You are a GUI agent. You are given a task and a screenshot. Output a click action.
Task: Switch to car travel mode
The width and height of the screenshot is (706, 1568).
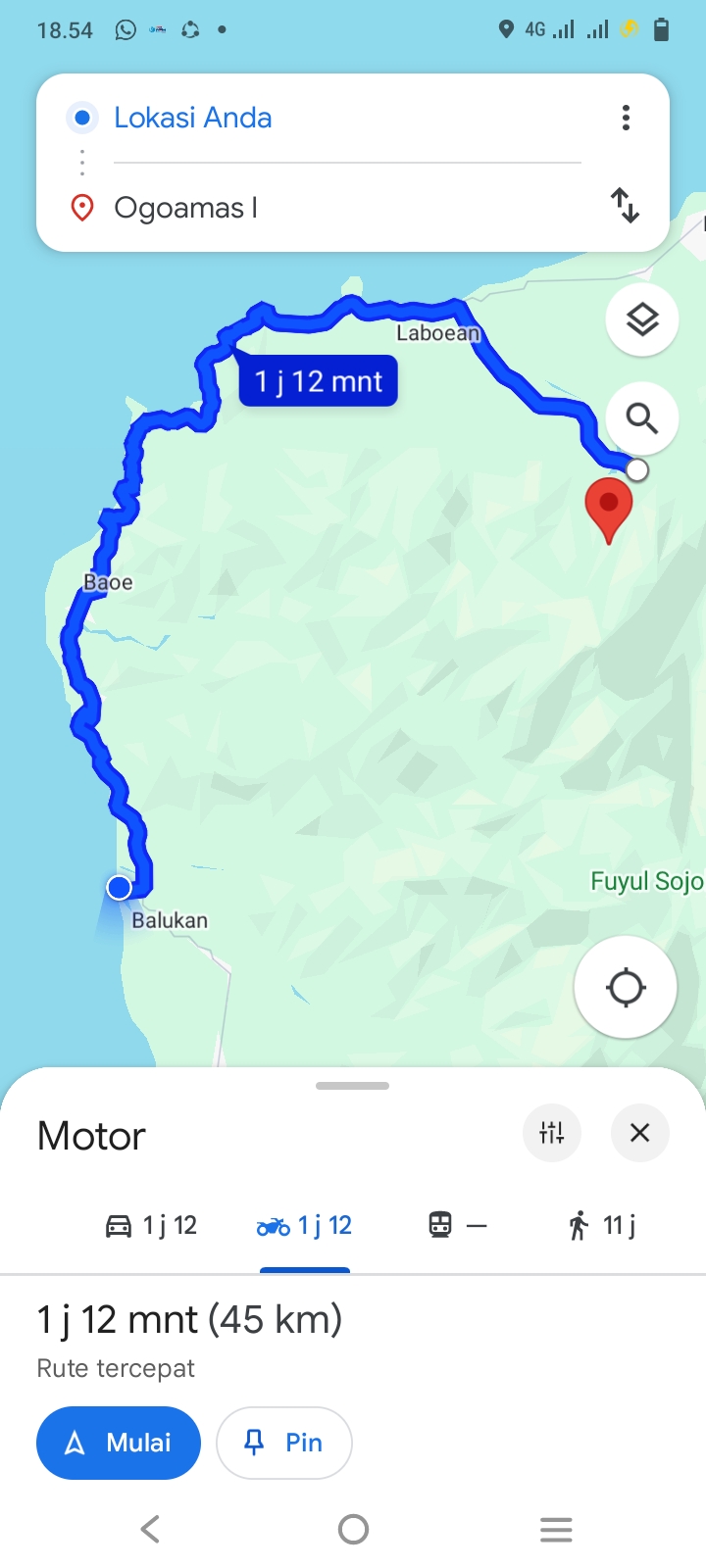151,1225
